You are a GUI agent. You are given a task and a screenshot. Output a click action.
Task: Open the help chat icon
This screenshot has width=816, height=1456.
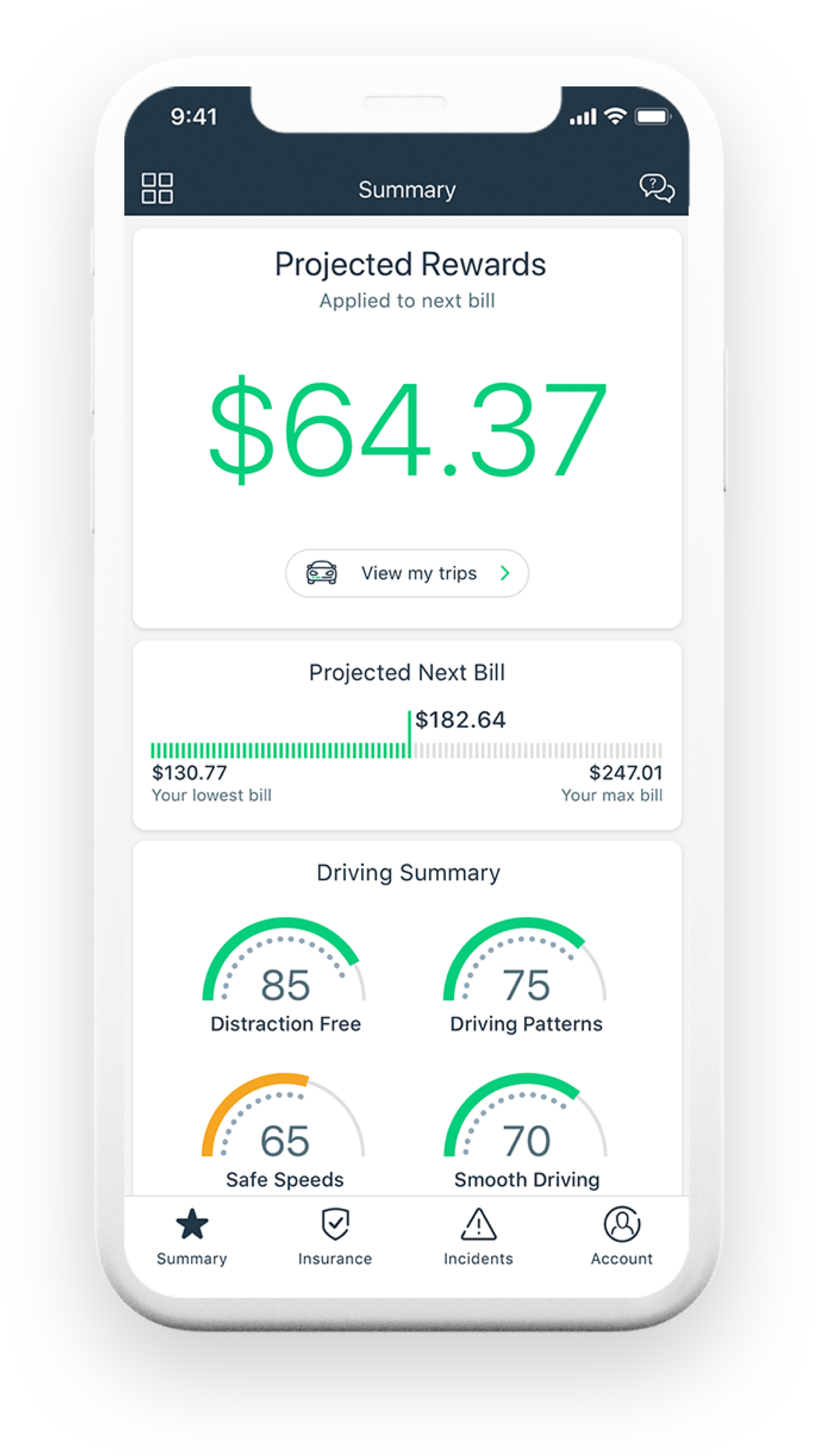(x=657, y=188)
